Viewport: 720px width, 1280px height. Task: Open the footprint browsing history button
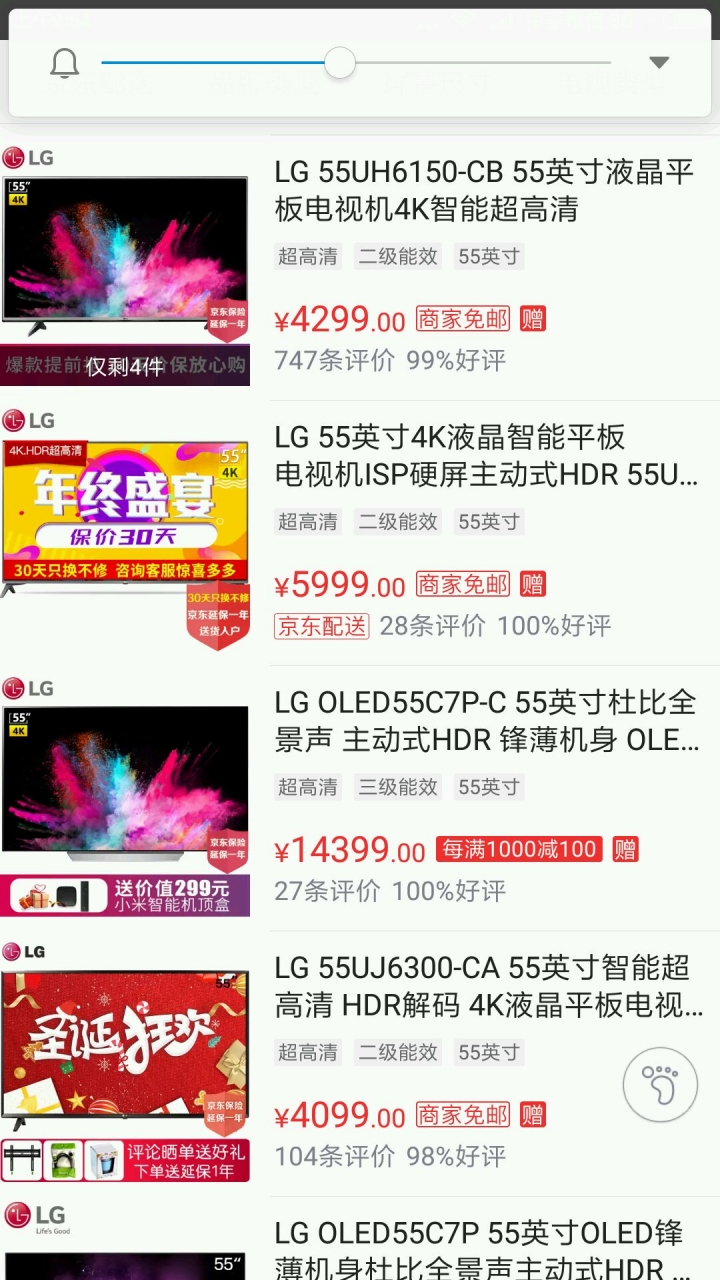[660, 1084]
